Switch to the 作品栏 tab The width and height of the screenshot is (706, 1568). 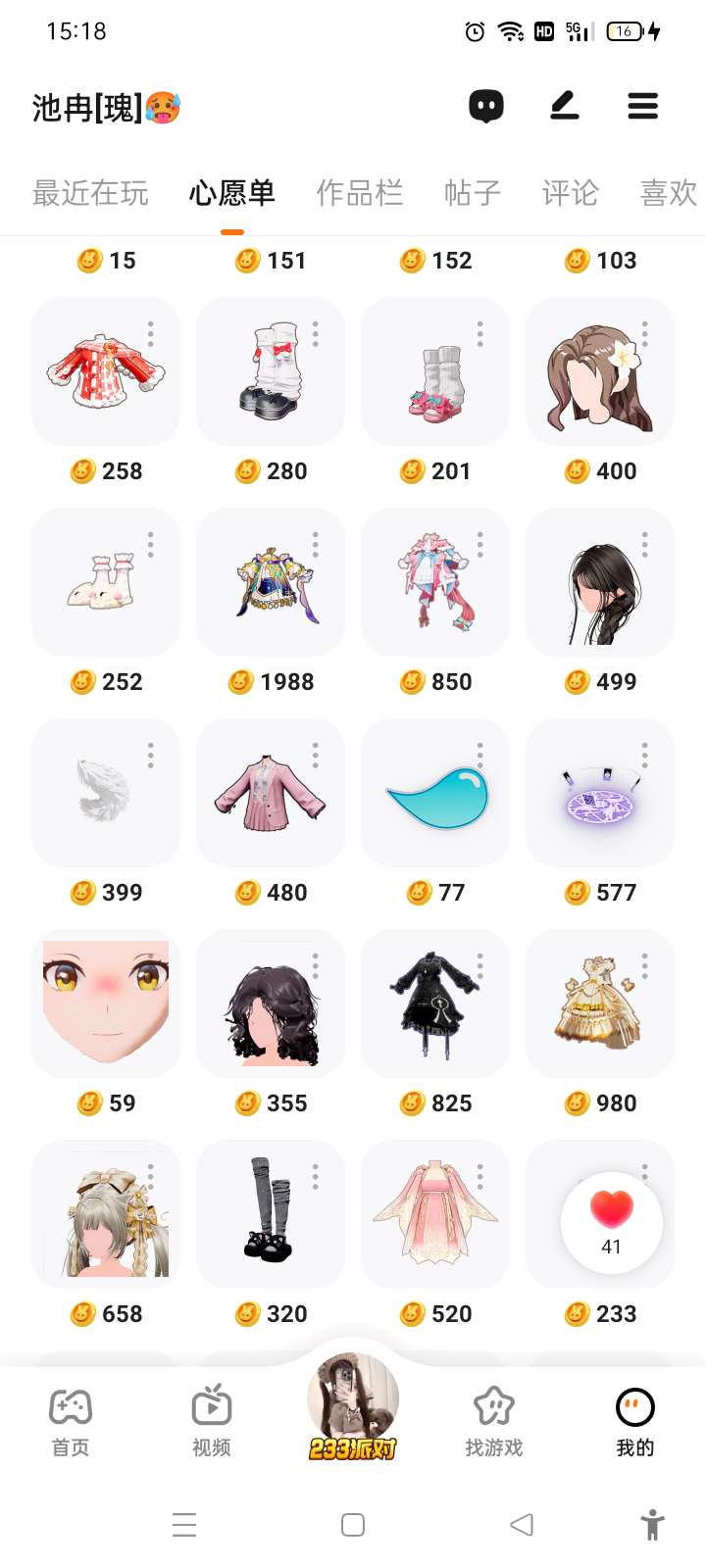pos(360,193)
